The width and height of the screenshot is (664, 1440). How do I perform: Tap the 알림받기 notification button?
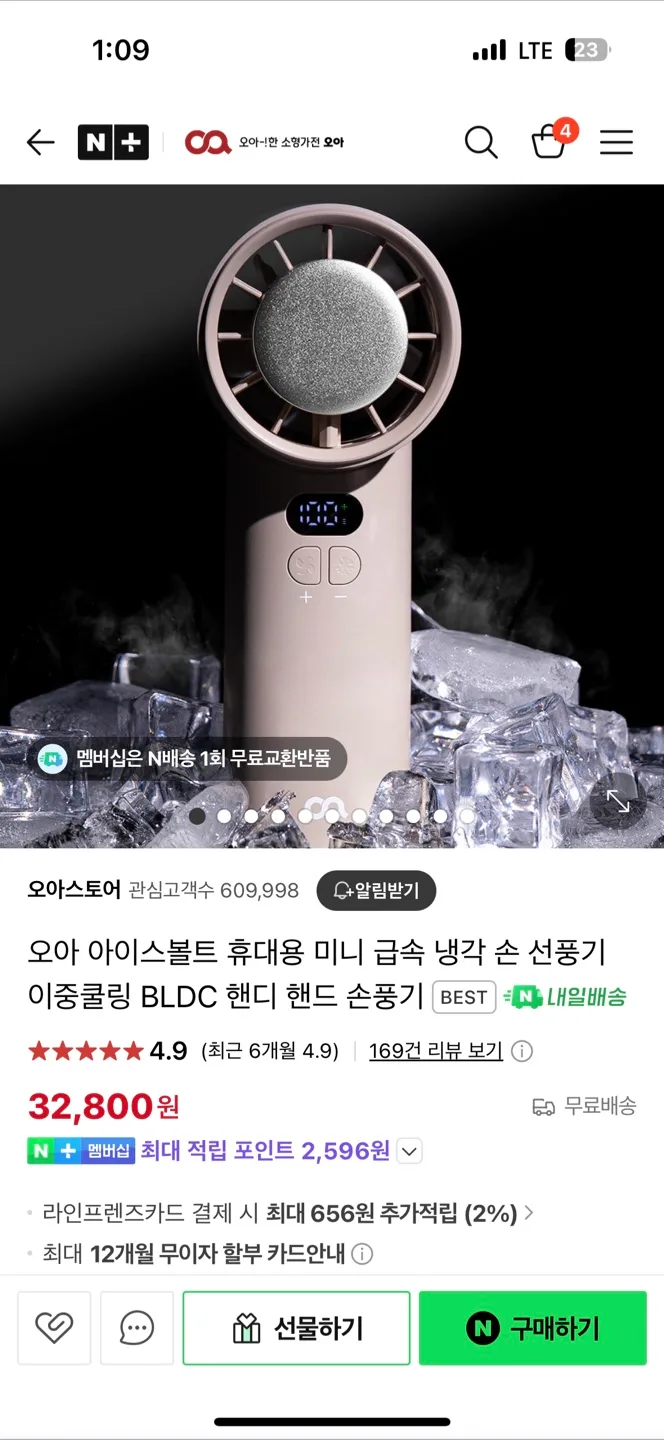tap(376, 890)
